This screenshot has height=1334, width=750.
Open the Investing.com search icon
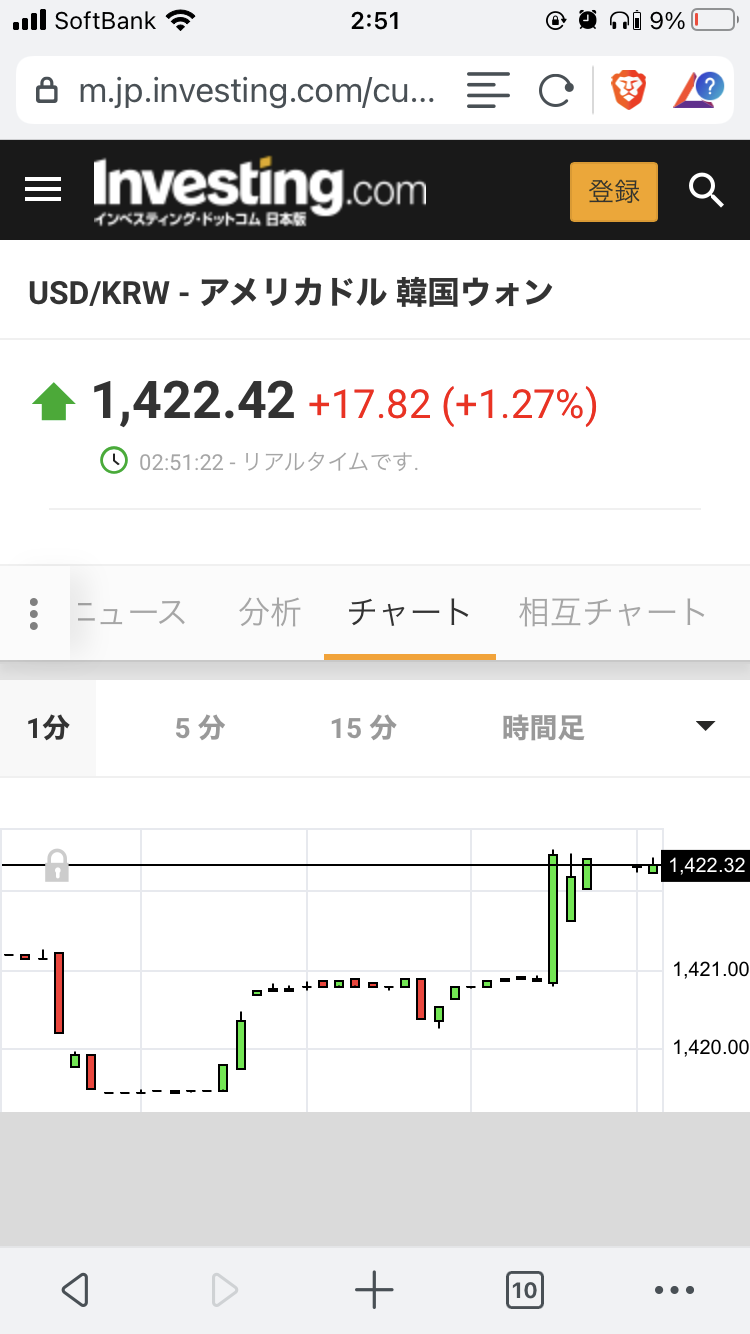pyautogui.click(x=706, y=190)
